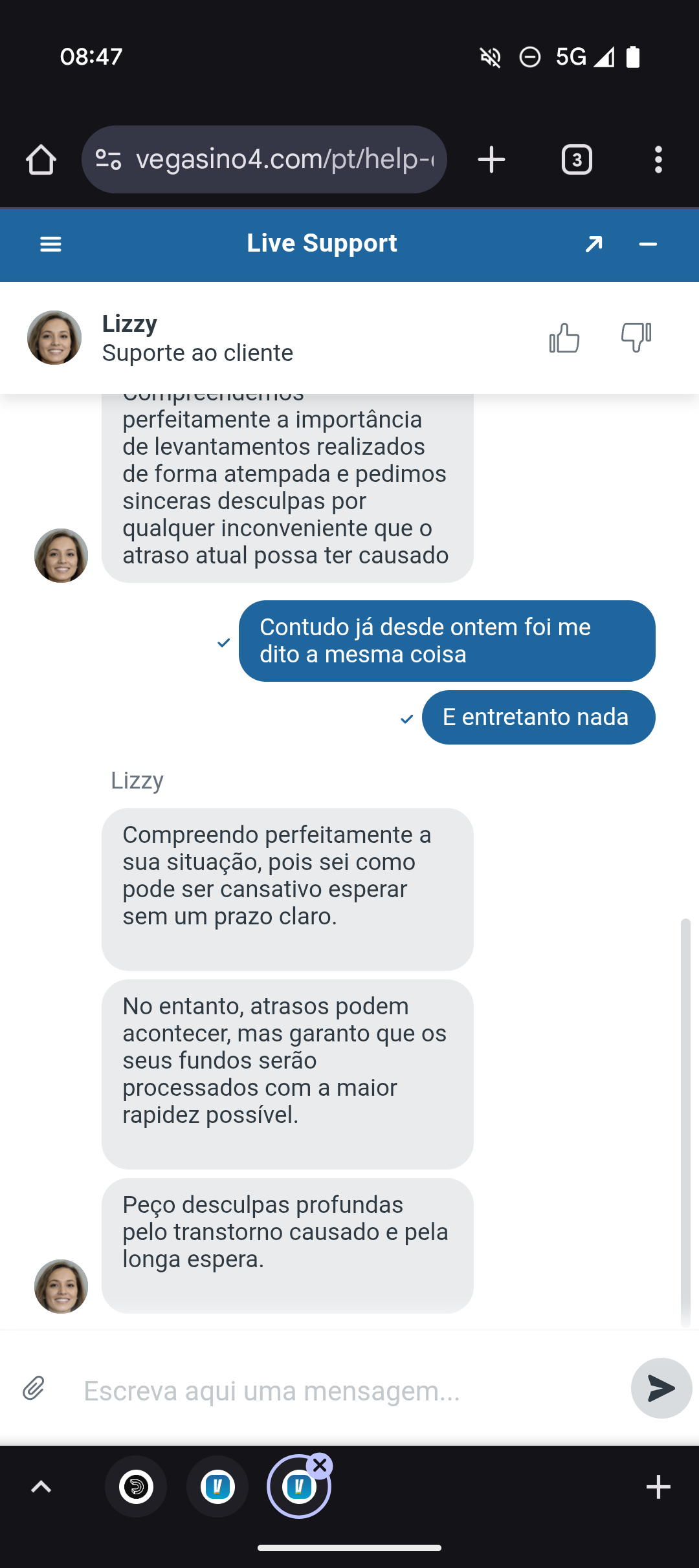Open the chat hamburger menu
This screenshot has width=699, height=1568.
(50, 245)
